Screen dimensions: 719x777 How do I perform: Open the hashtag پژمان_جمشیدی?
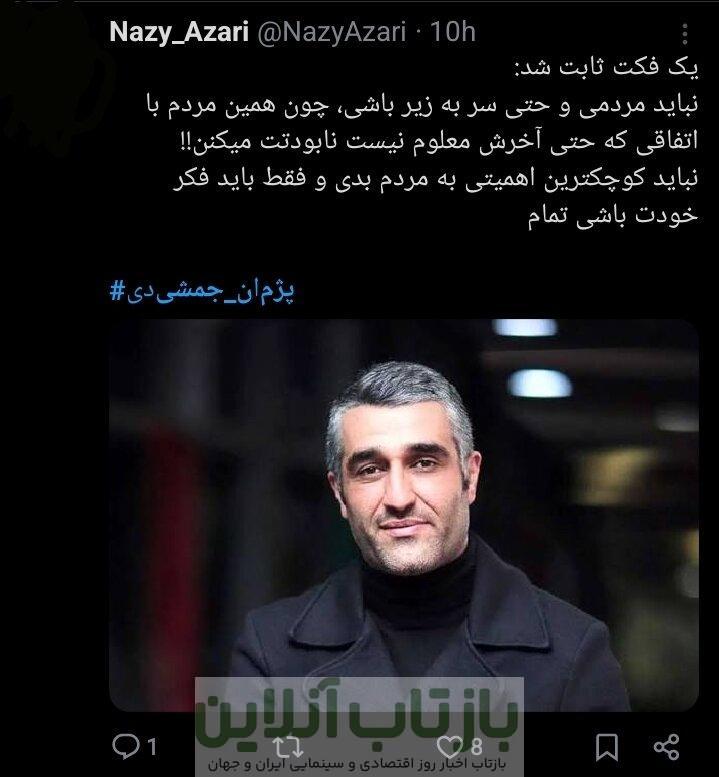(202, 292)
